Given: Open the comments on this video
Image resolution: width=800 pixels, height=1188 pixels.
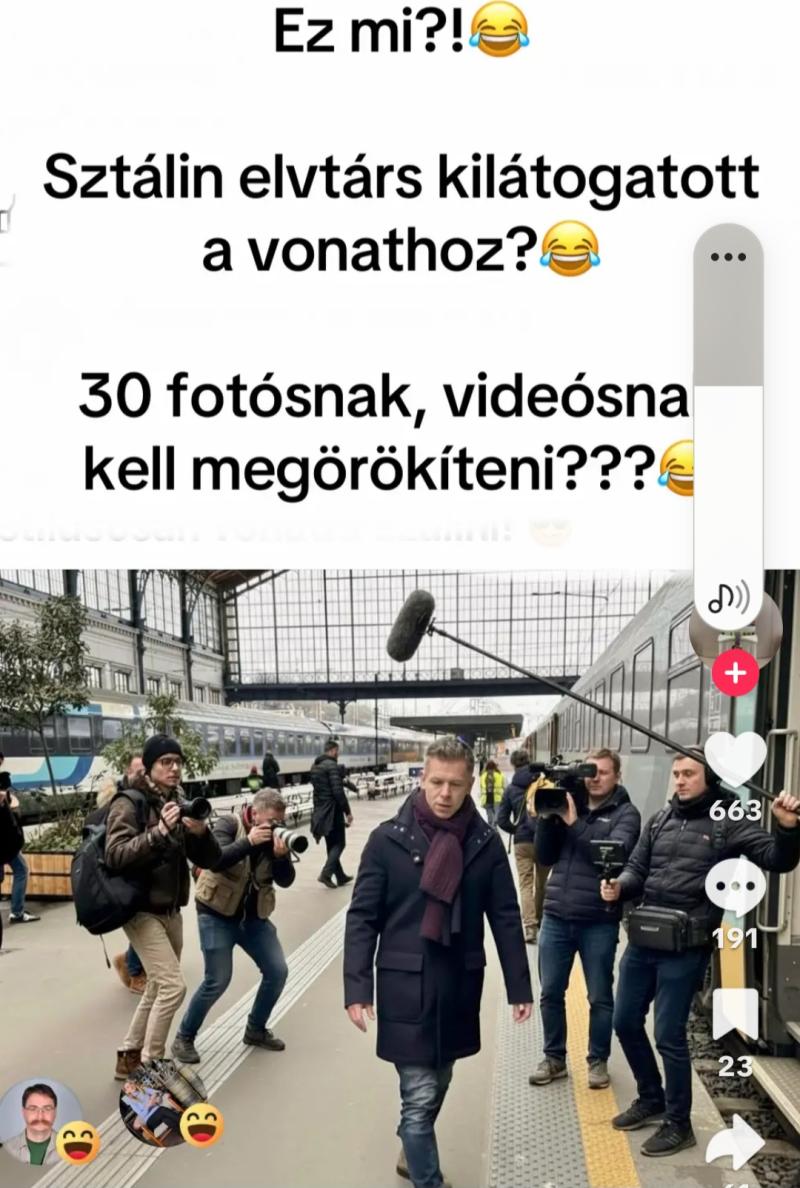Looking at the screenshot, I should [735, 886].
